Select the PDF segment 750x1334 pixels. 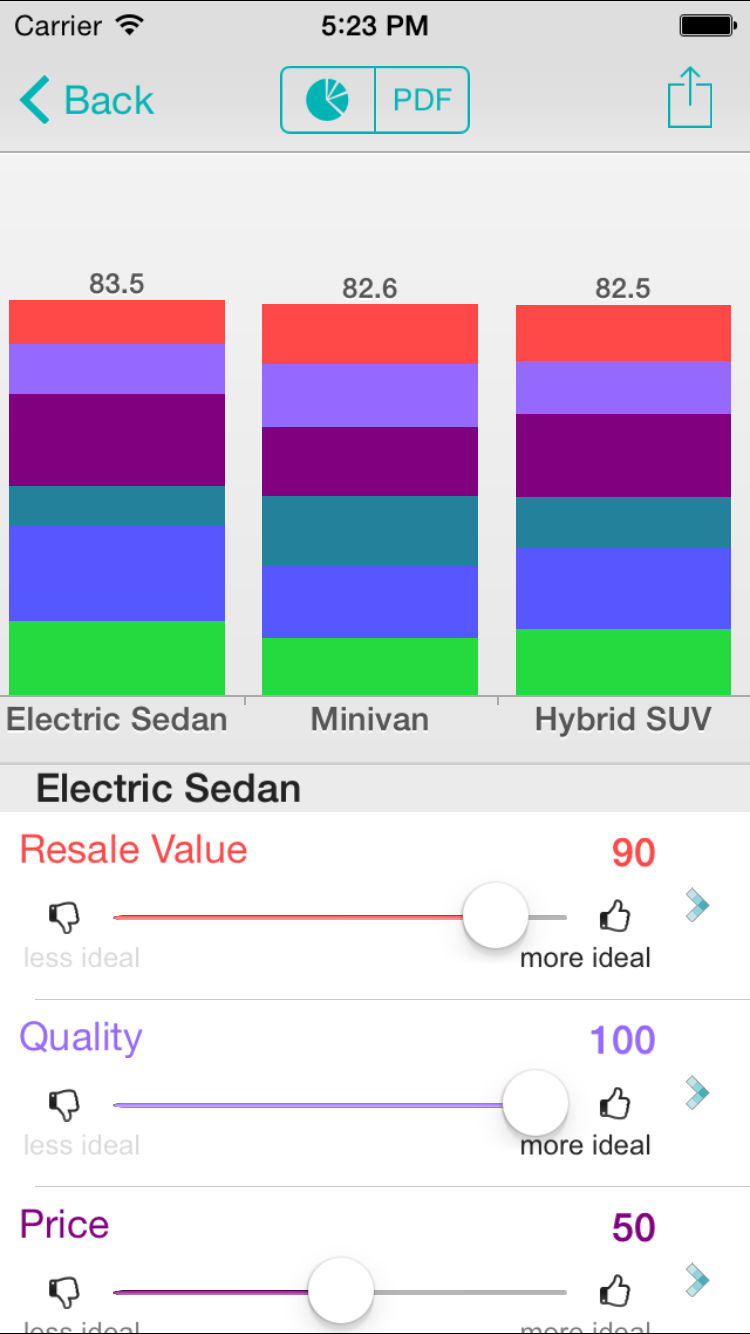pos(422,100)
